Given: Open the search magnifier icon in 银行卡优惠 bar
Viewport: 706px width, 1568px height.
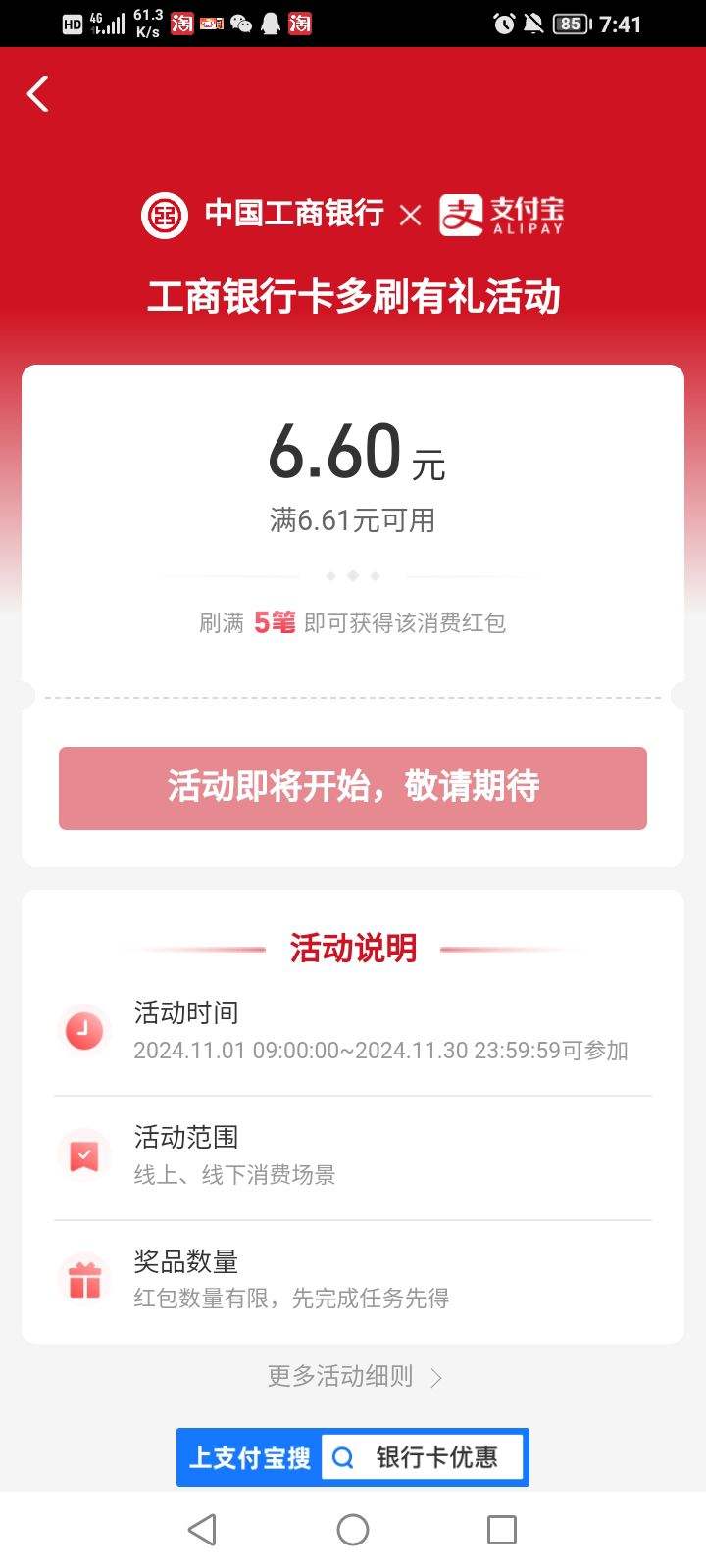Looking at the screenshot, I should click(x=341, y=1457).
